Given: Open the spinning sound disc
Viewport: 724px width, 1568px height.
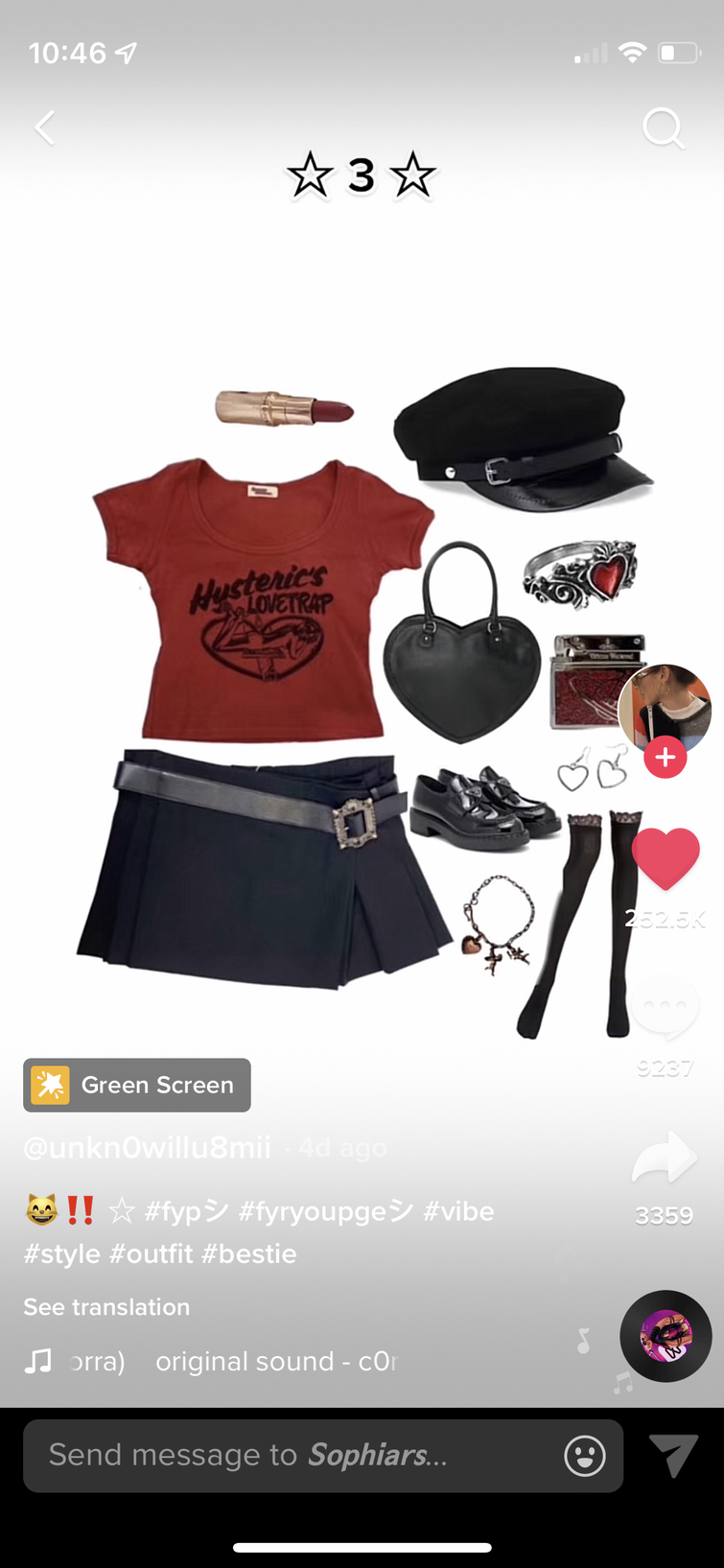Looking at the screenshot, I should tap(665, 1336).
